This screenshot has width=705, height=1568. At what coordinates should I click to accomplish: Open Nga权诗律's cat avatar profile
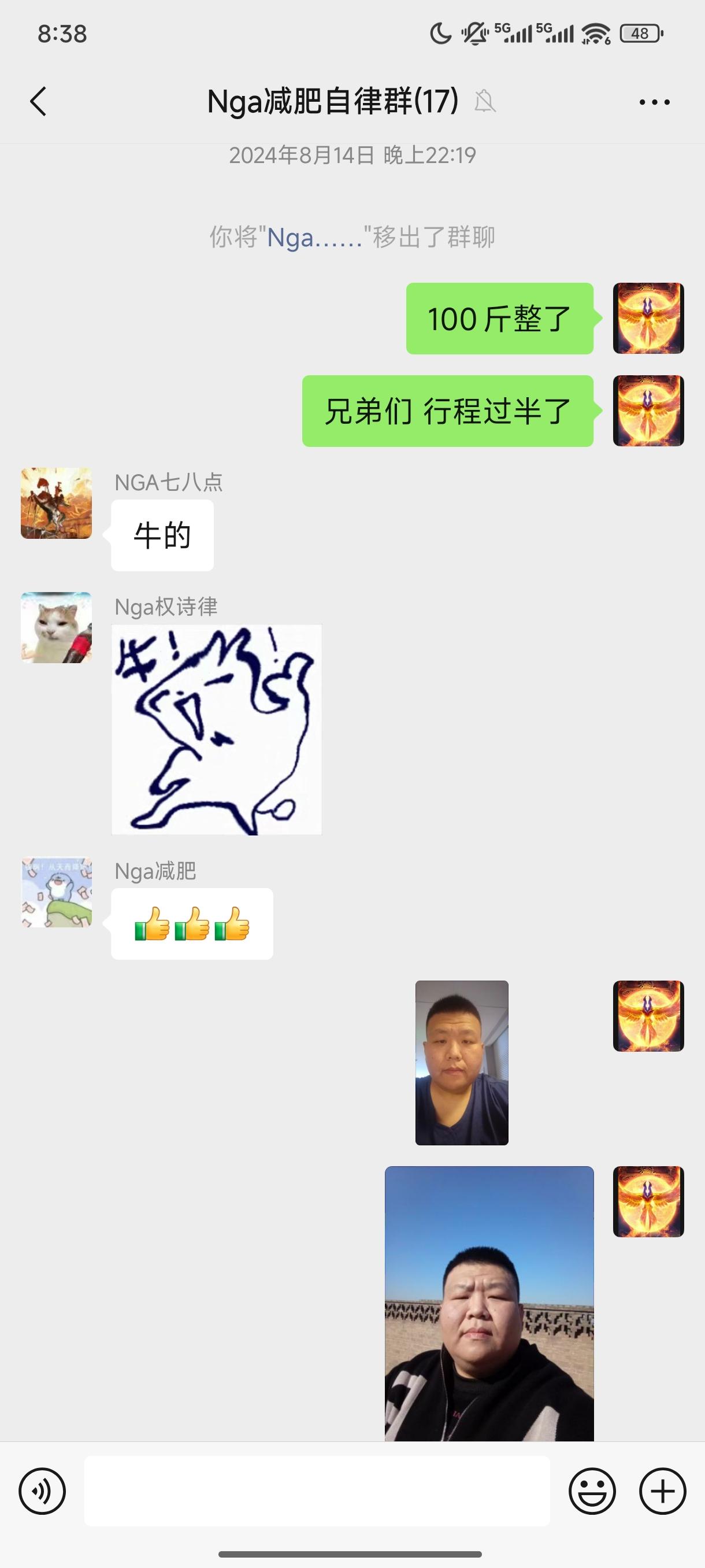click(57, 627)
